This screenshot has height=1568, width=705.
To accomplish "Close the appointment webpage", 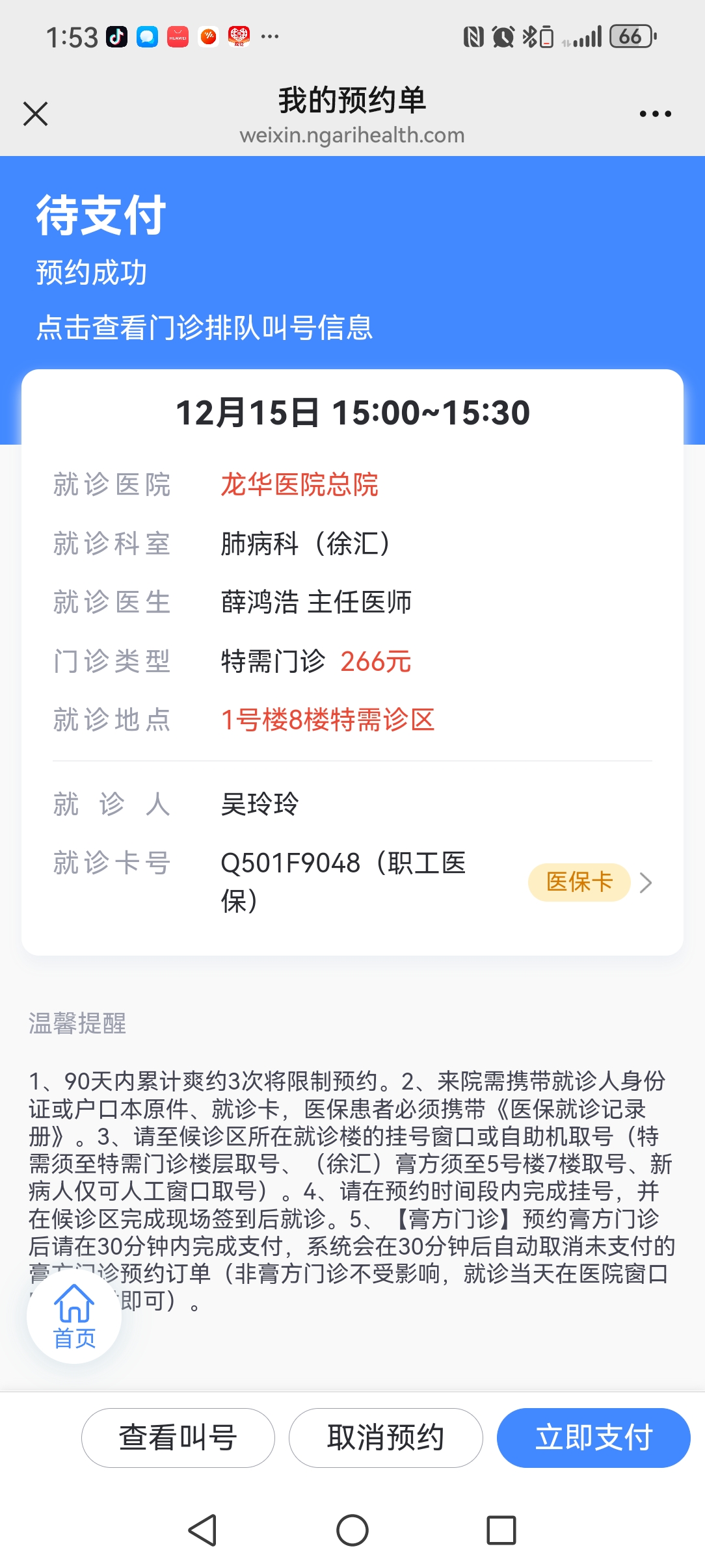I will (36, 114).
